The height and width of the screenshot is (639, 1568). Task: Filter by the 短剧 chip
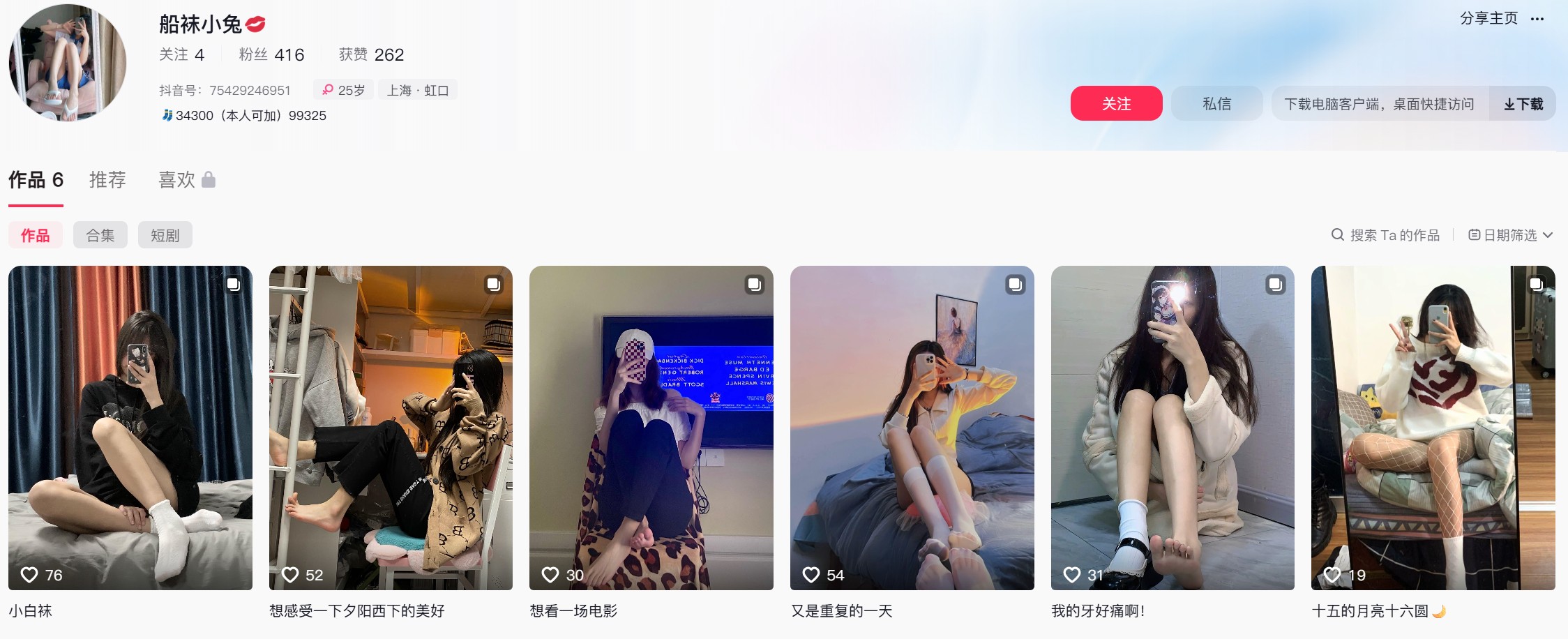pyautogui.click(x=165, y=235)
